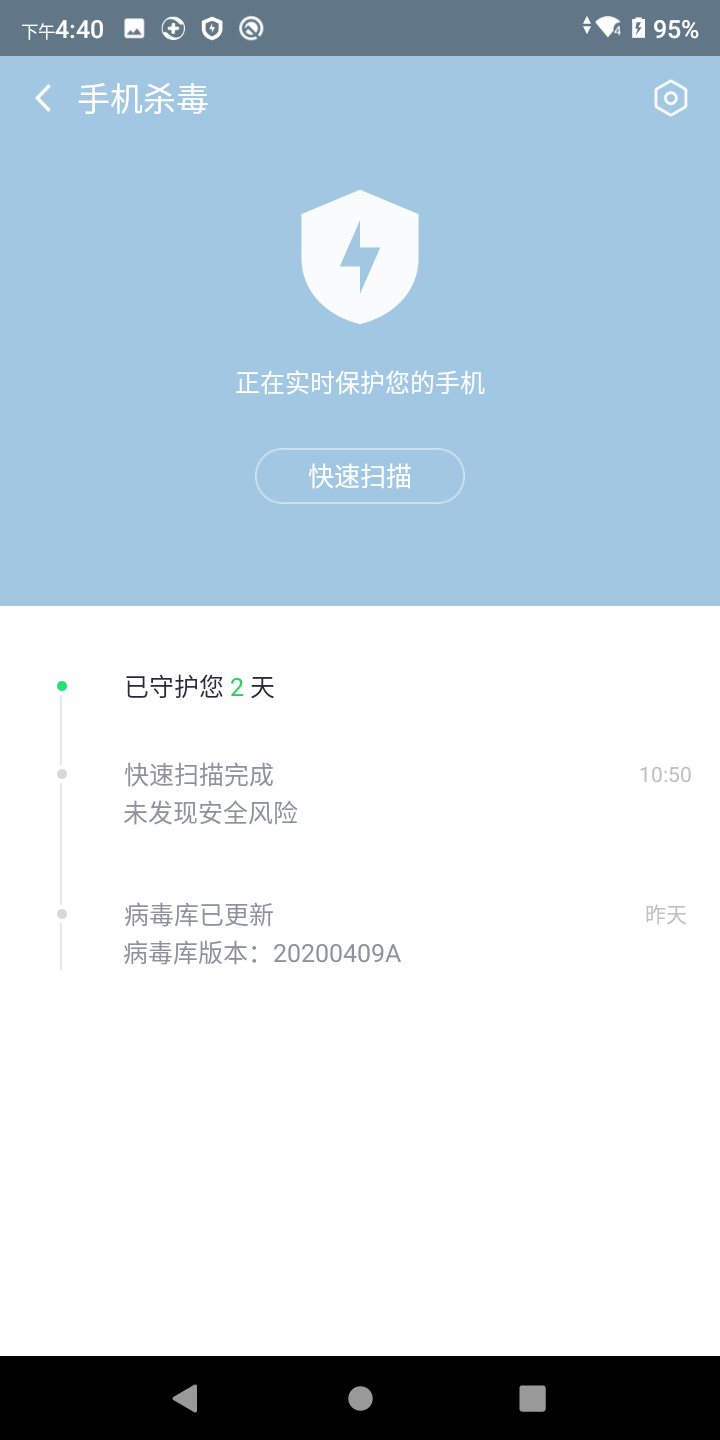Open the antivirus settings gear icon
The image size is (720, 1440).
click(x=670, y=97)
